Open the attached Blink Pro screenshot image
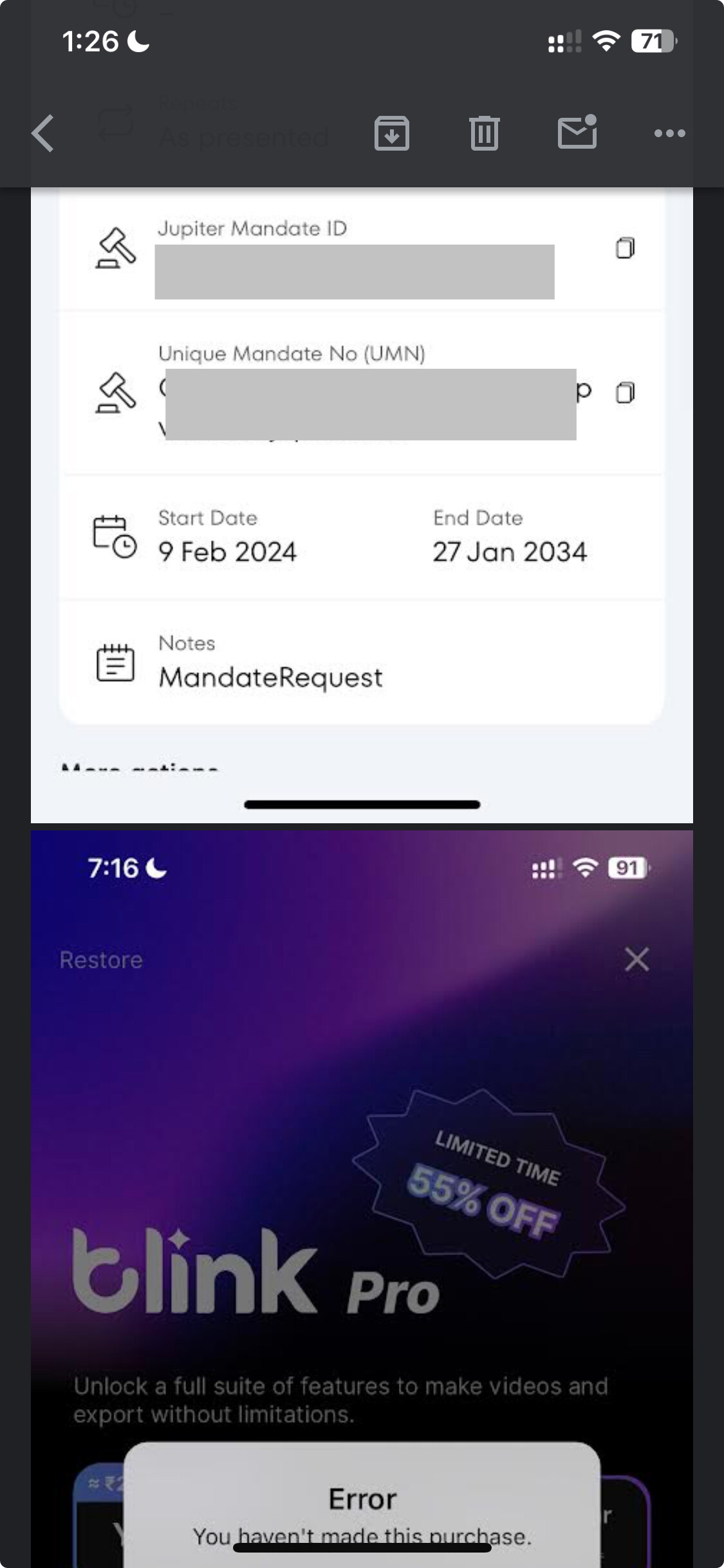724x1568 pixels. tap(362, 1199)
